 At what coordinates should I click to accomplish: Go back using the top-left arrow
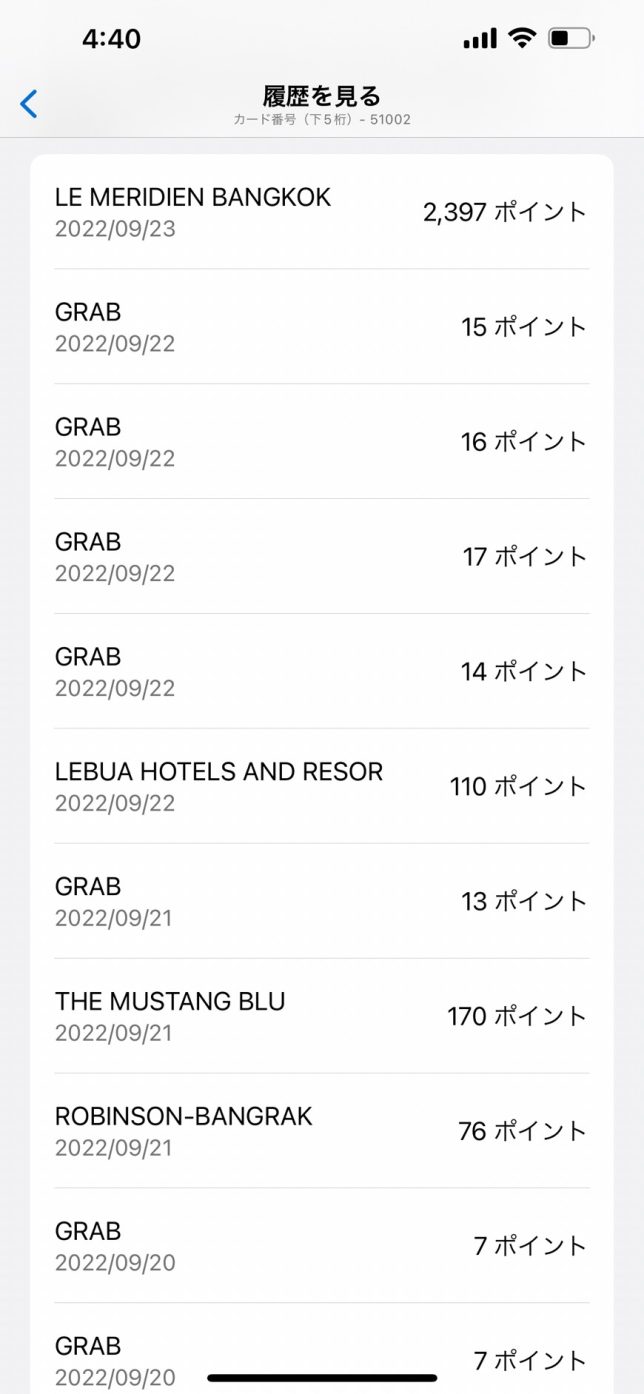[x=29, y=103]
